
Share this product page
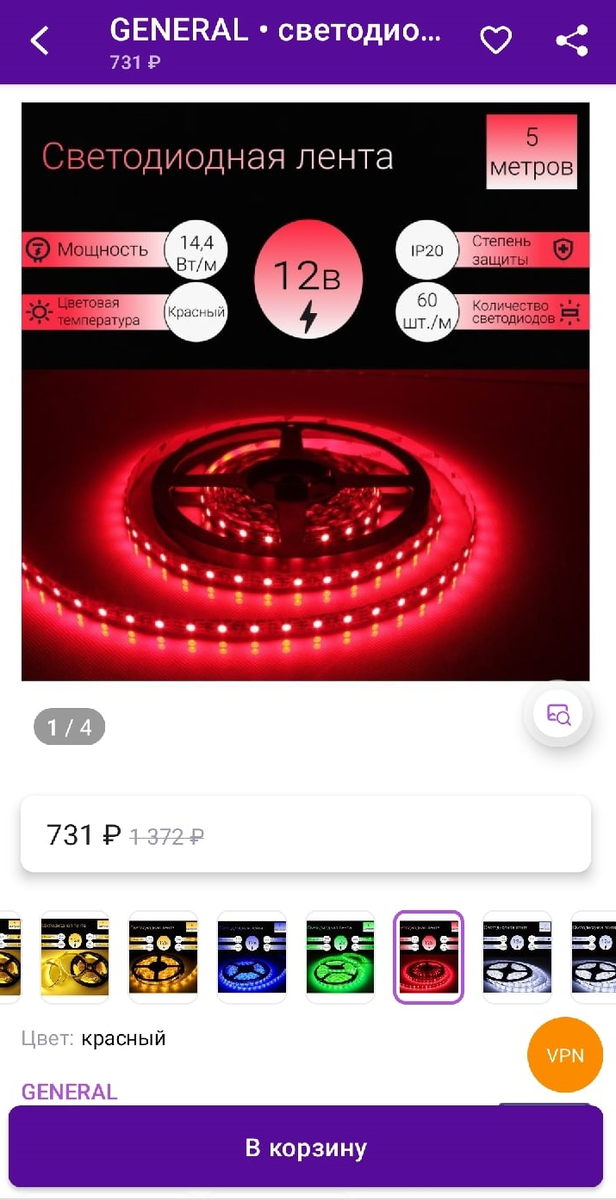[x=572, y=40]
